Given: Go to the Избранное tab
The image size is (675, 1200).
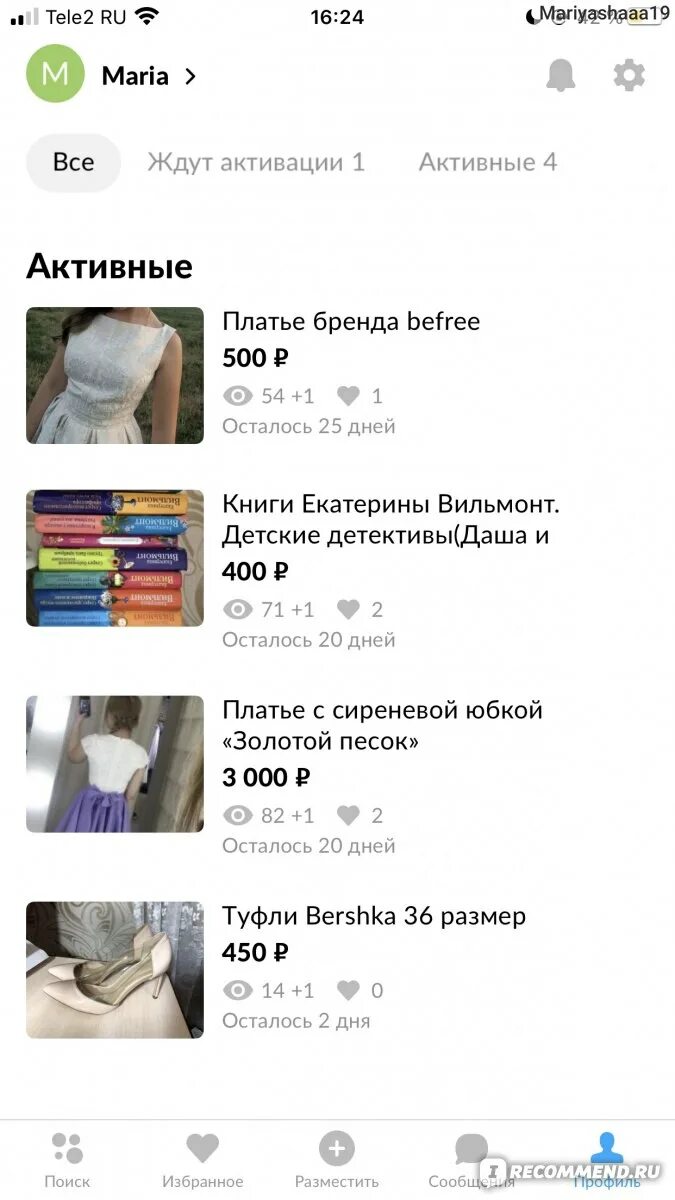Looking at the screenshot, I should pos(202,1160).
